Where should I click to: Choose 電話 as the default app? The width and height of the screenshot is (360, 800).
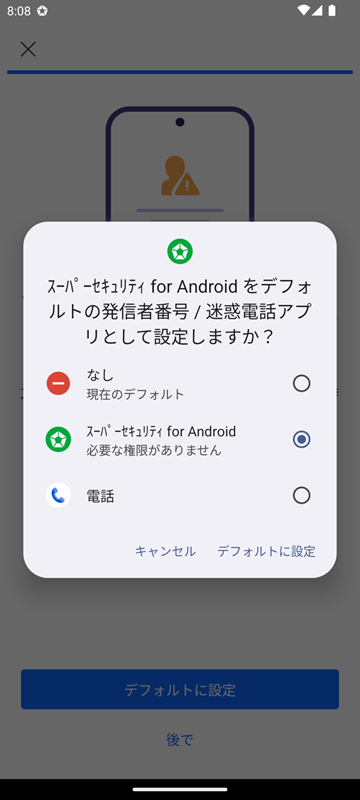179,495
